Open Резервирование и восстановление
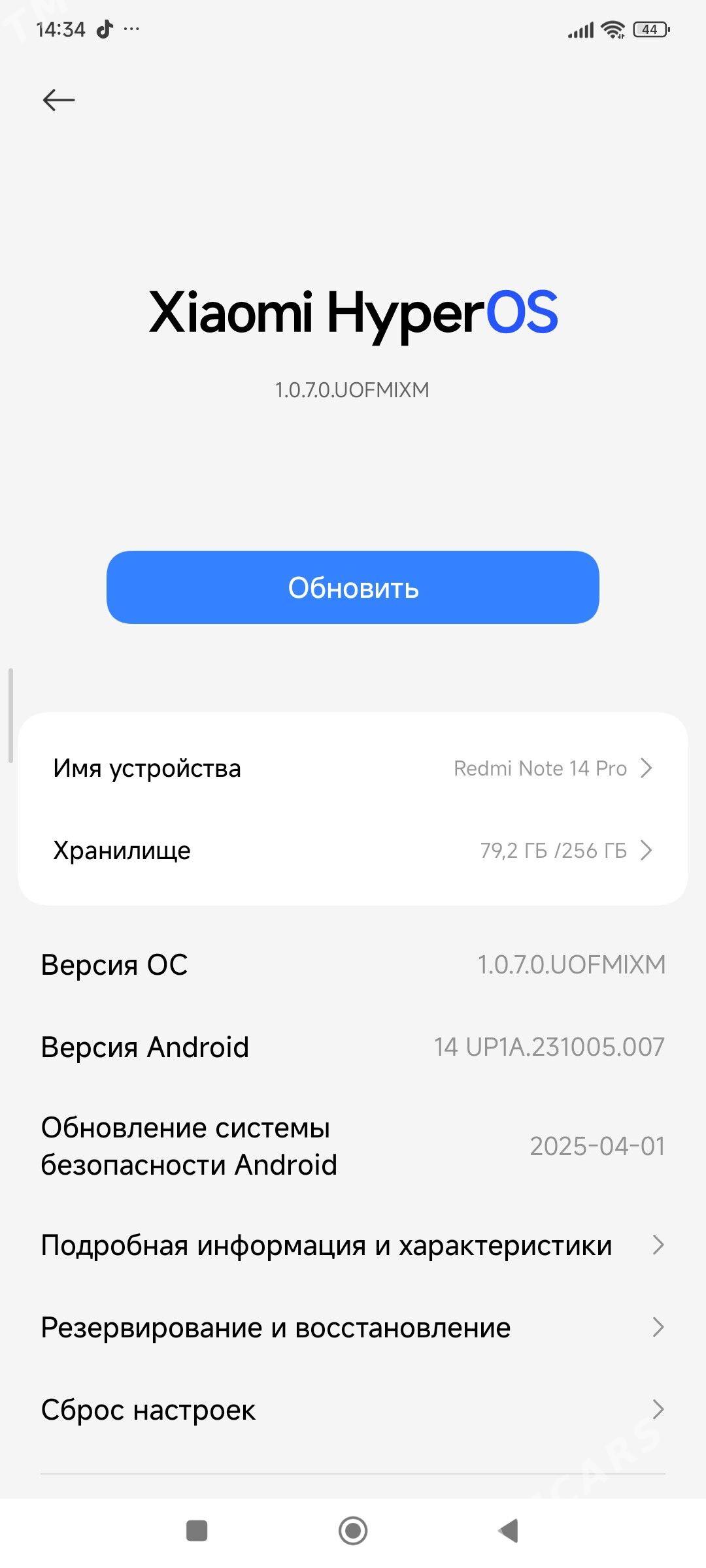The image size is (706, 1568). pyautogui.click(x=353, y=1328)
